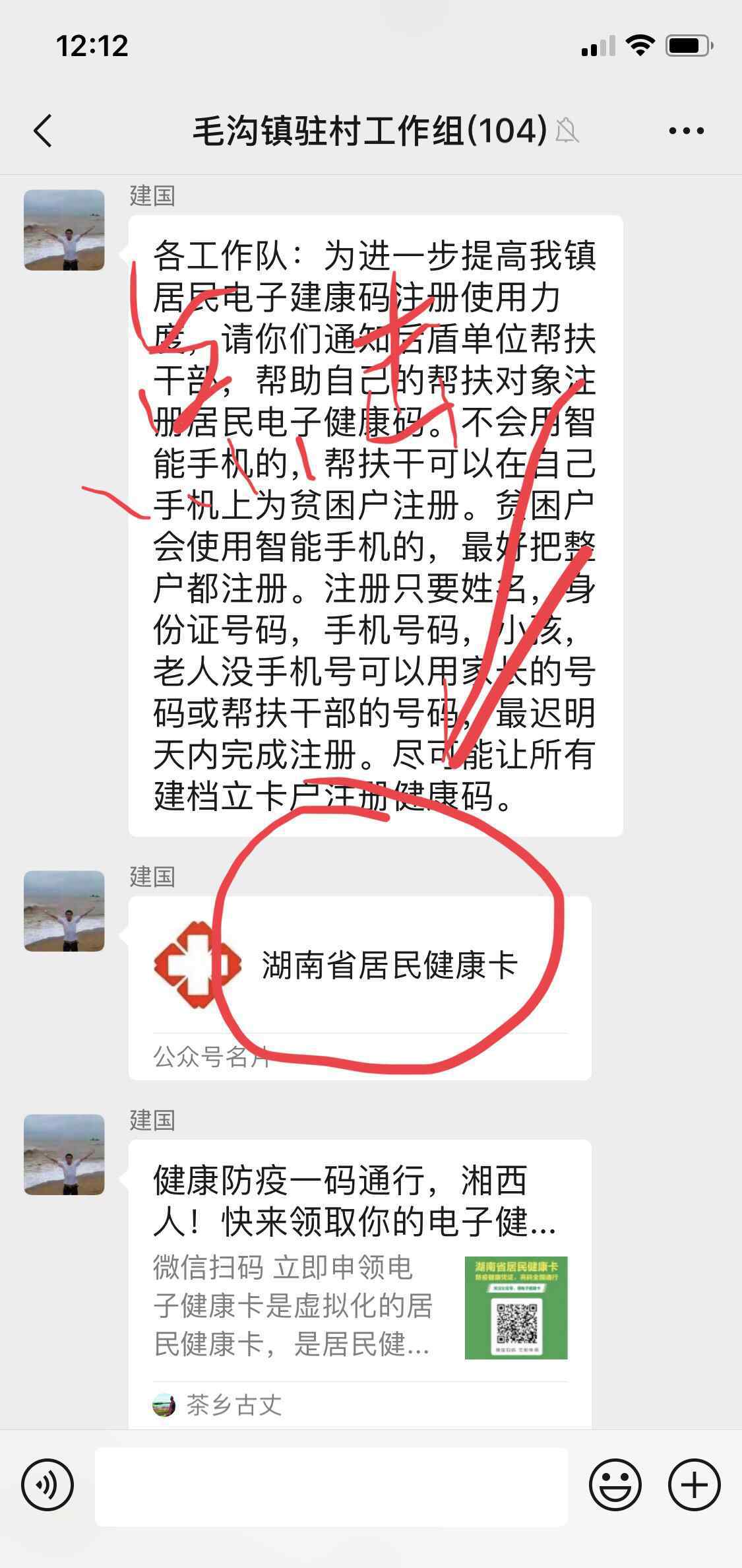This screenshot has height=1568, width=742.
Task: Switch to voice message input
Action: coord(47,1485)
